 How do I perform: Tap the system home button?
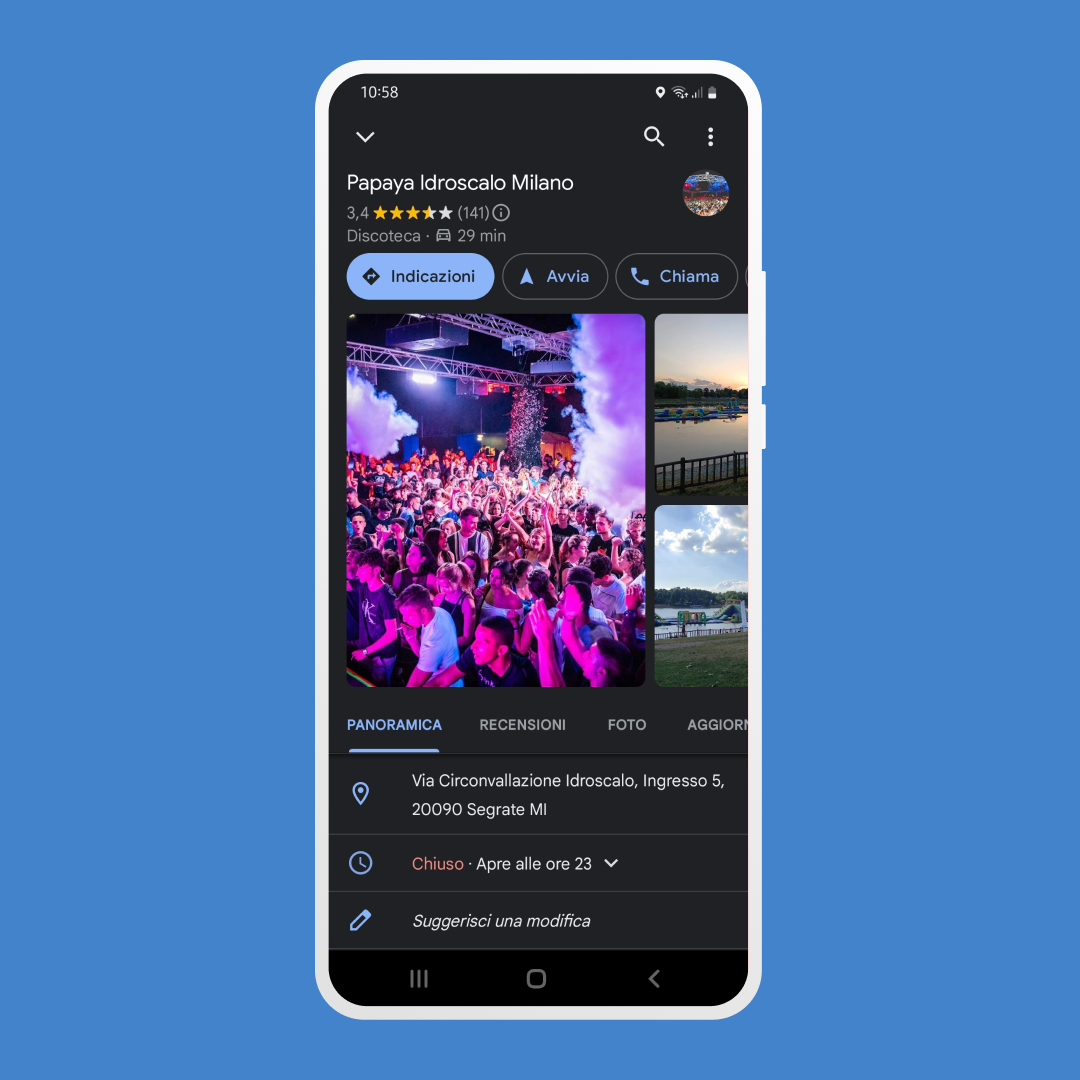coord(537,979)
